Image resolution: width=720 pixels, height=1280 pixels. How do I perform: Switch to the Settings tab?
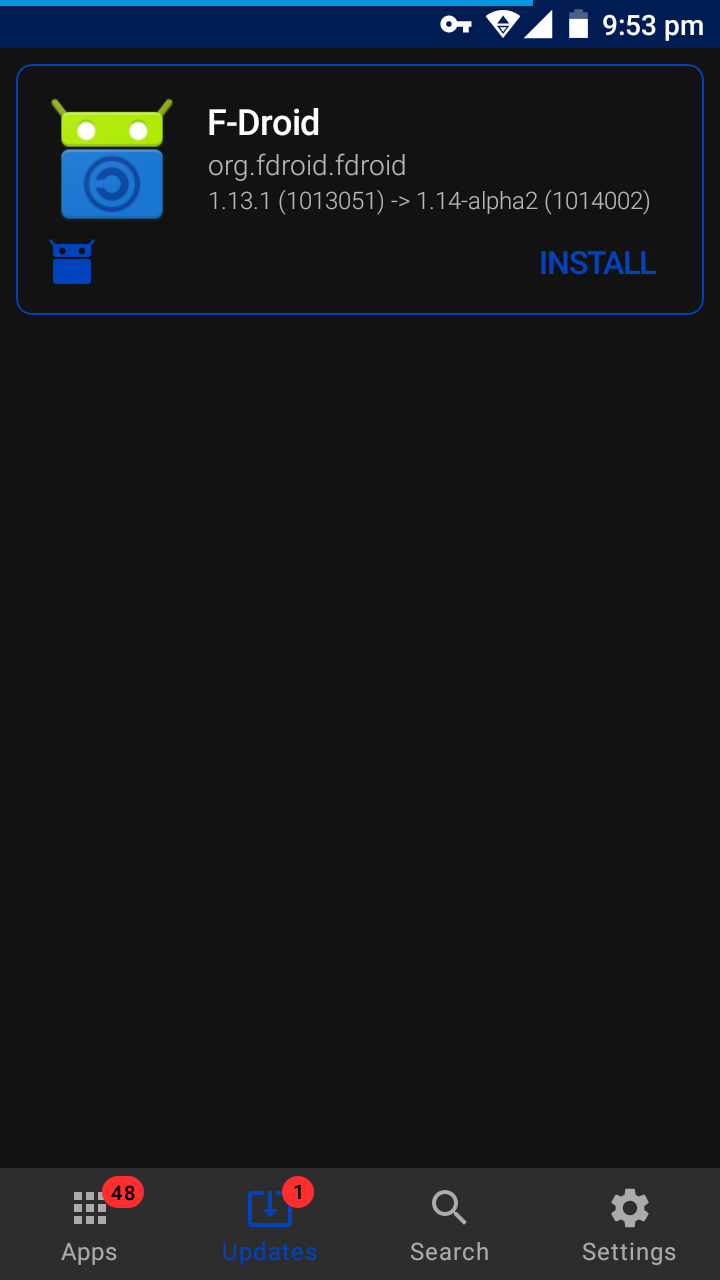(629, 1223)
